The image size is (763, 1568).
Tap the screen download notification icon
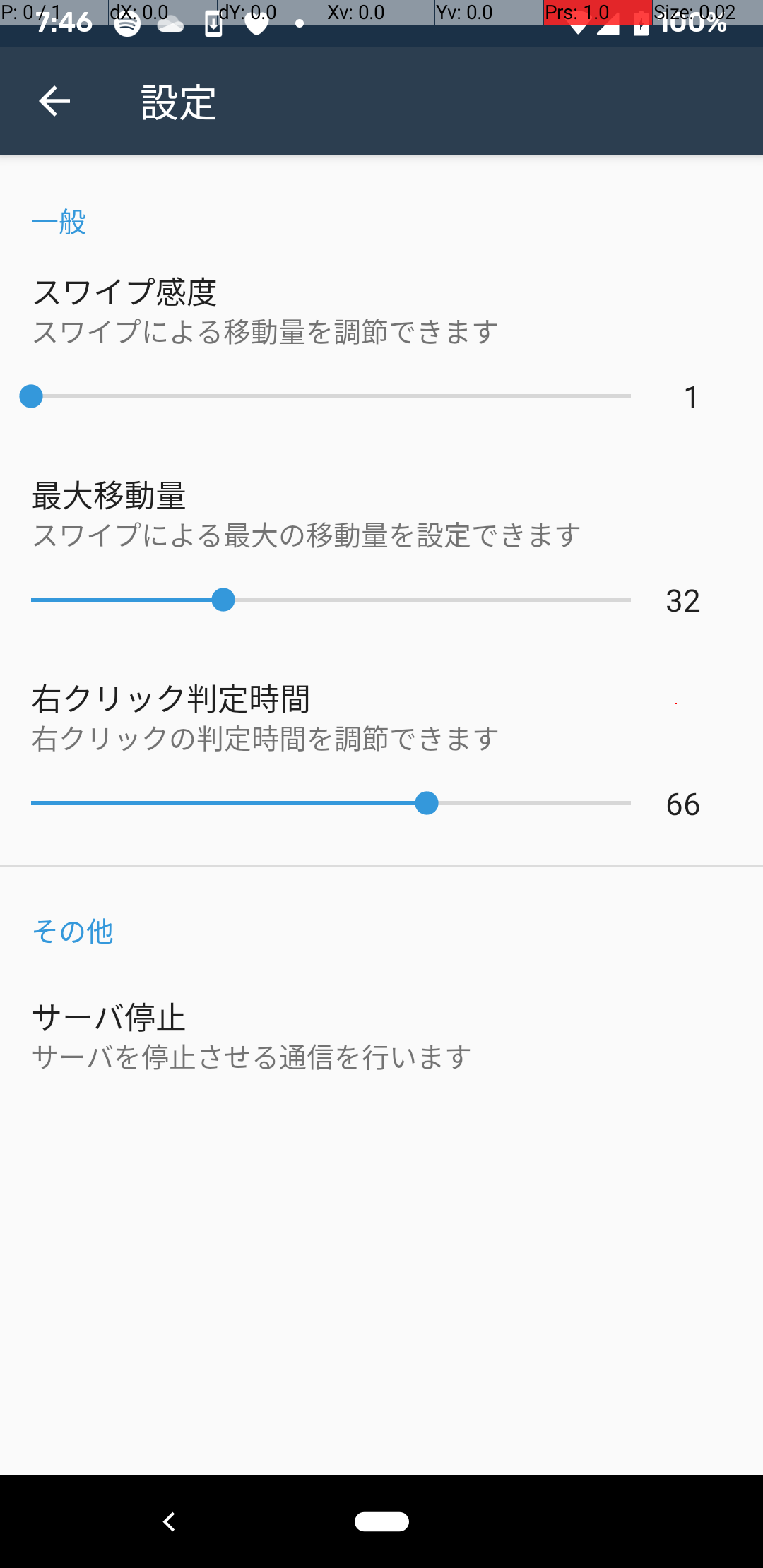tap(212, 22)
